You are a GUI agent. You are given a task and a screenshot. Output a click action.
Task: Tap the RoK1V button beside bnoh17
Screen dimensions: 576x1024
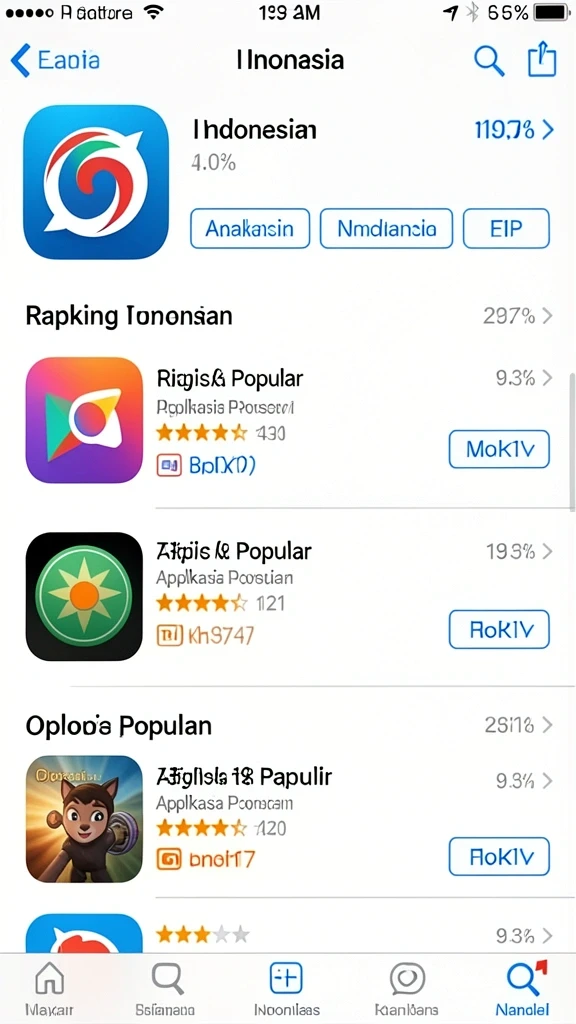coord(499,856)
